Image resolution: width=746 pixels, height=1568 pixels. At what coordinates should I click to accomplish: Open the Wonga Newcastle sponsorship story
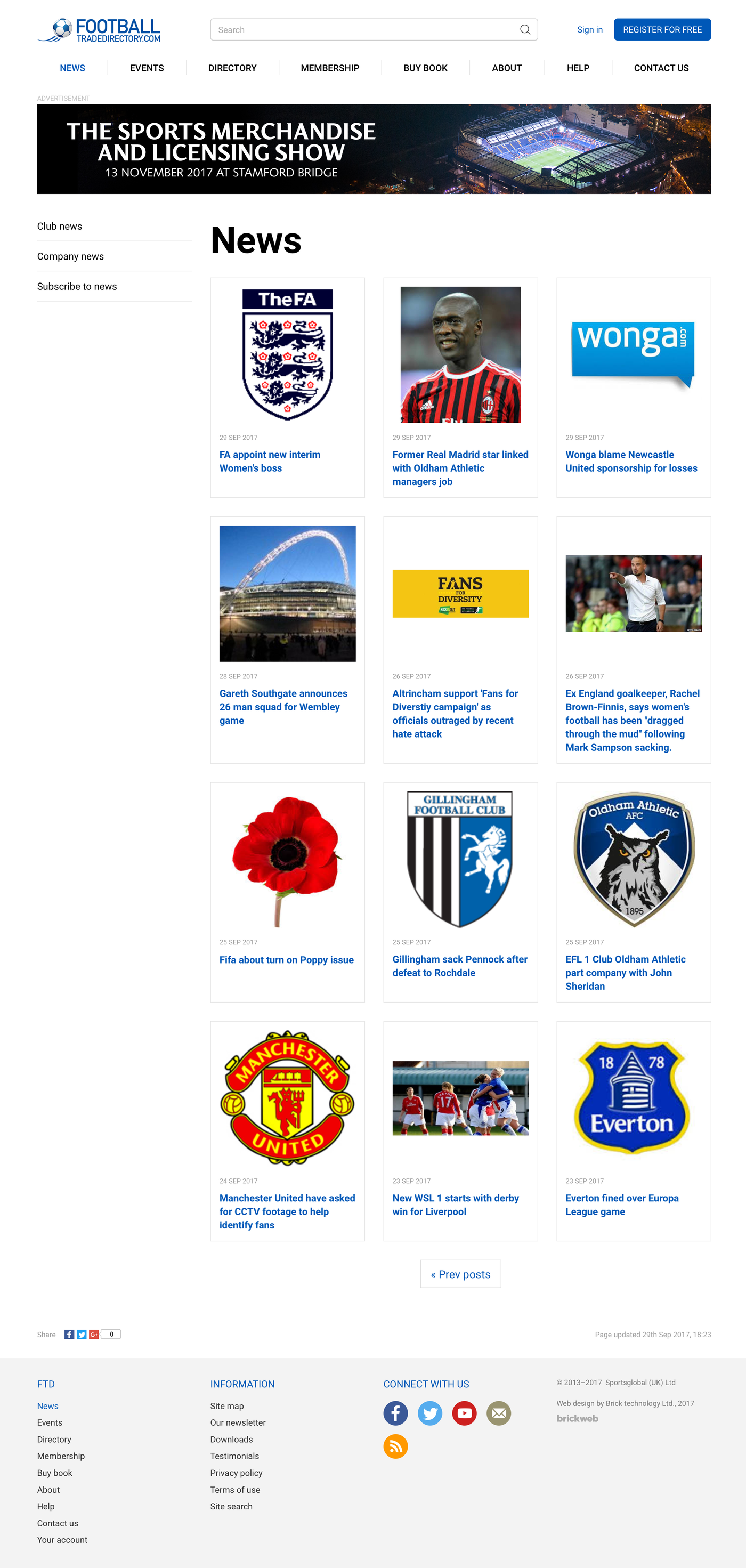[631, 462]
